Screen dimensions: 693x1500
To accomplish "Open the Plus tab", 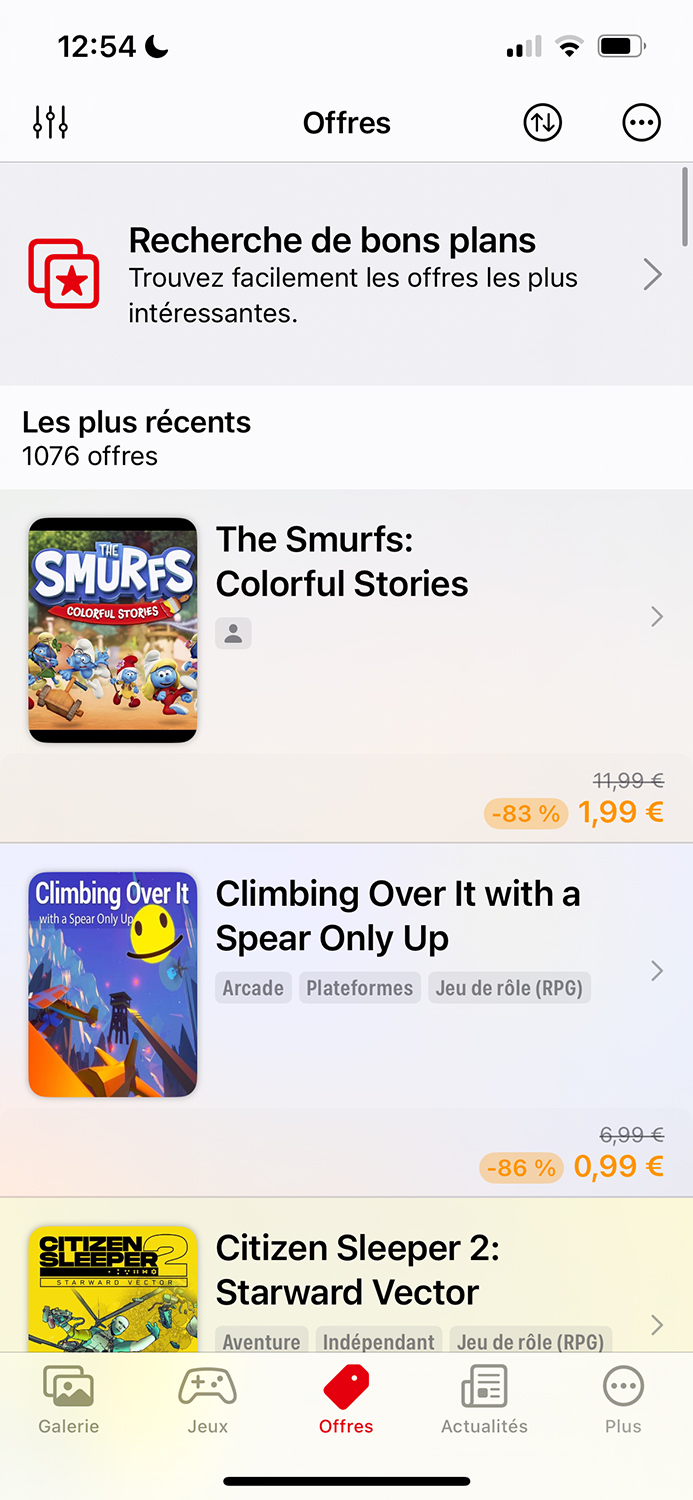I will 623,1400.
